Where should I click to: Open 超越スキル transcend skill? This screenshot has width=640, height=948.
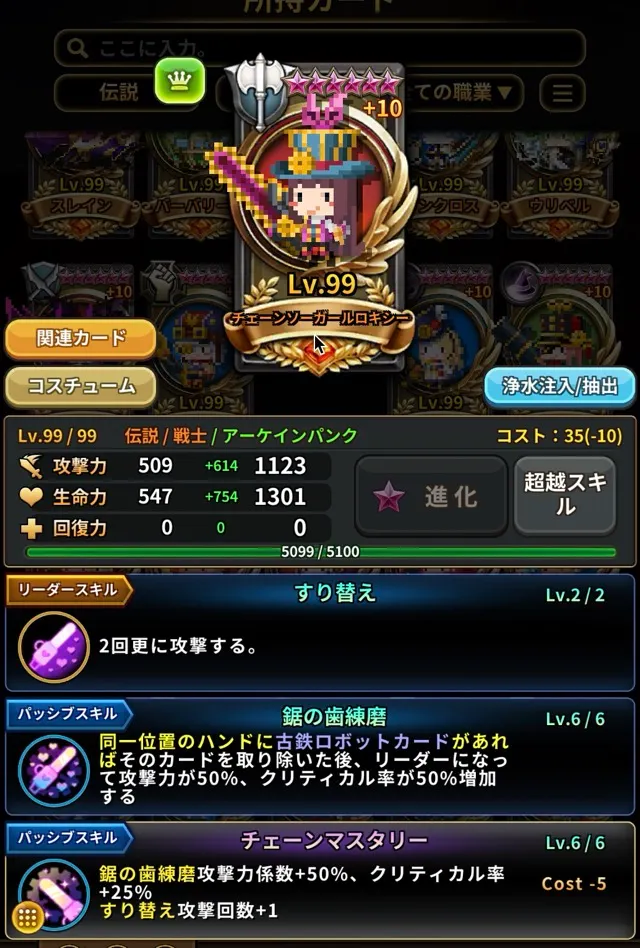tap(564, 494)
